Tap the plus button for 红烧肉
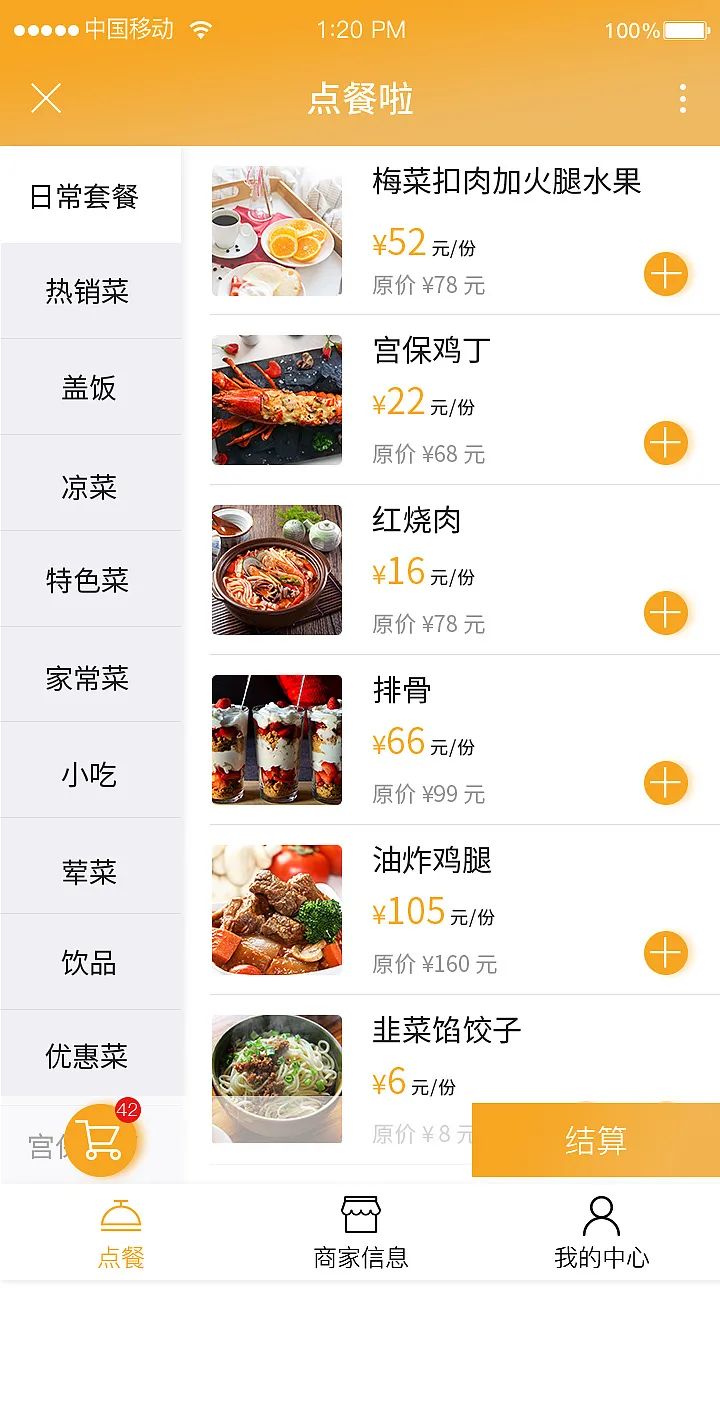The height and width of the screenshot is (1426, 720). [x=666, y=613]
